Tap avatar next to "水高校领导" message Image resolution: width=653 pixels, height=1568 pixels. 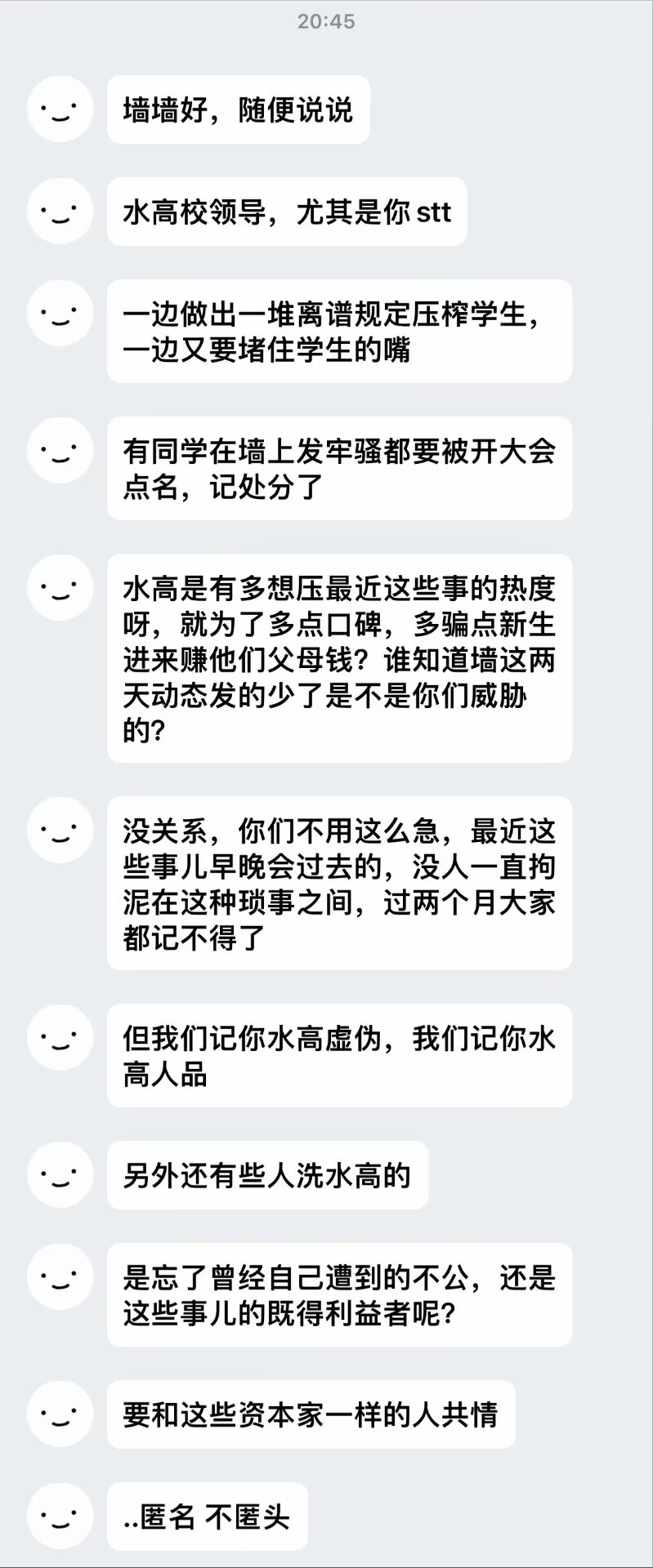[60, 212]
